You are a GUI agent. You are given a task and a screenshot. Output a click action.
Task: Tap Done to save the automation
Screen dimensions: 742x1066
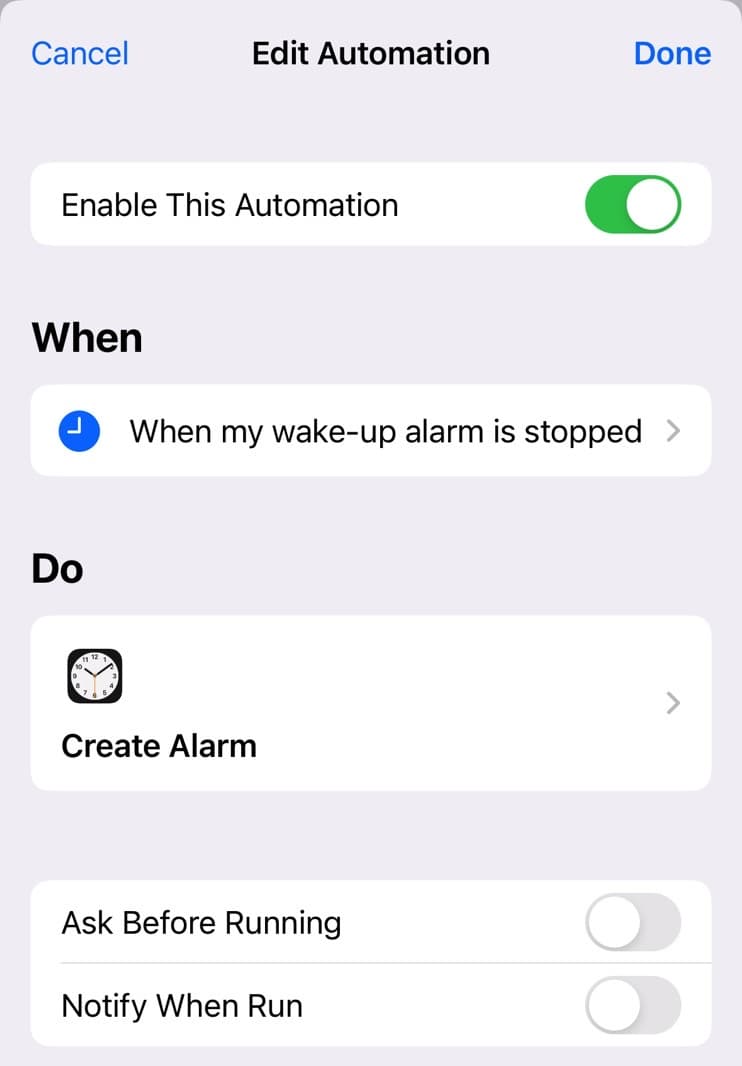point(672,53)
